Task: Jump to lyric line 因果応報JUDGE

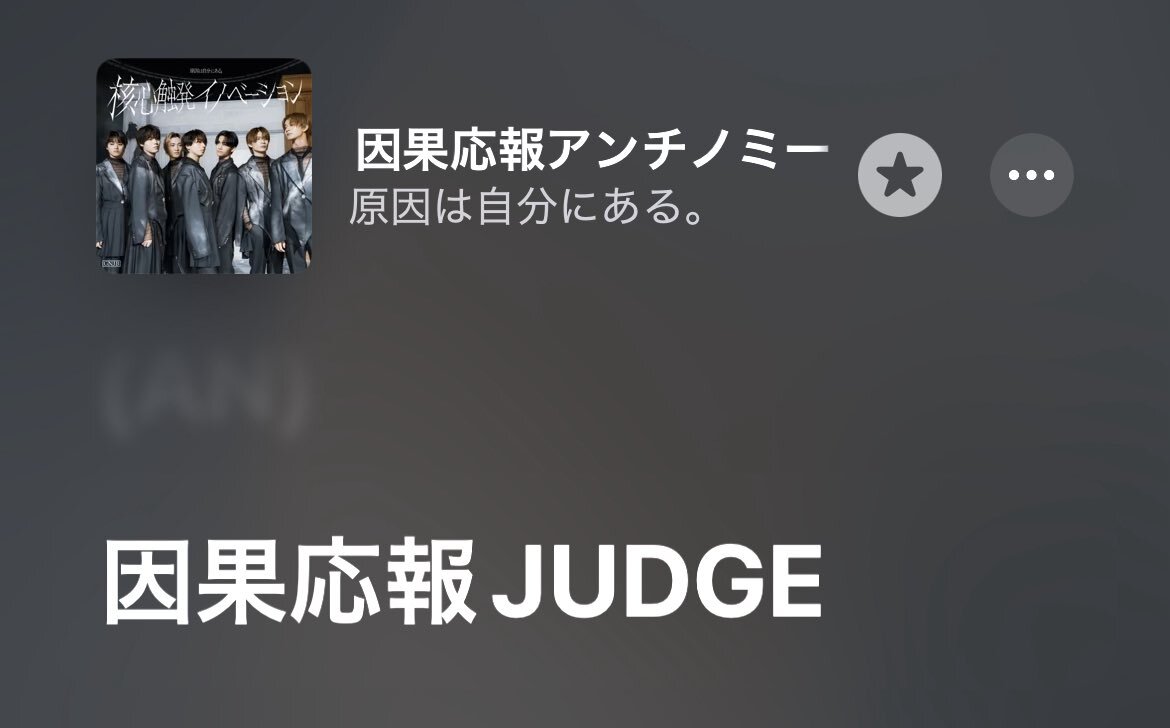Action: (x=462, y=587)
